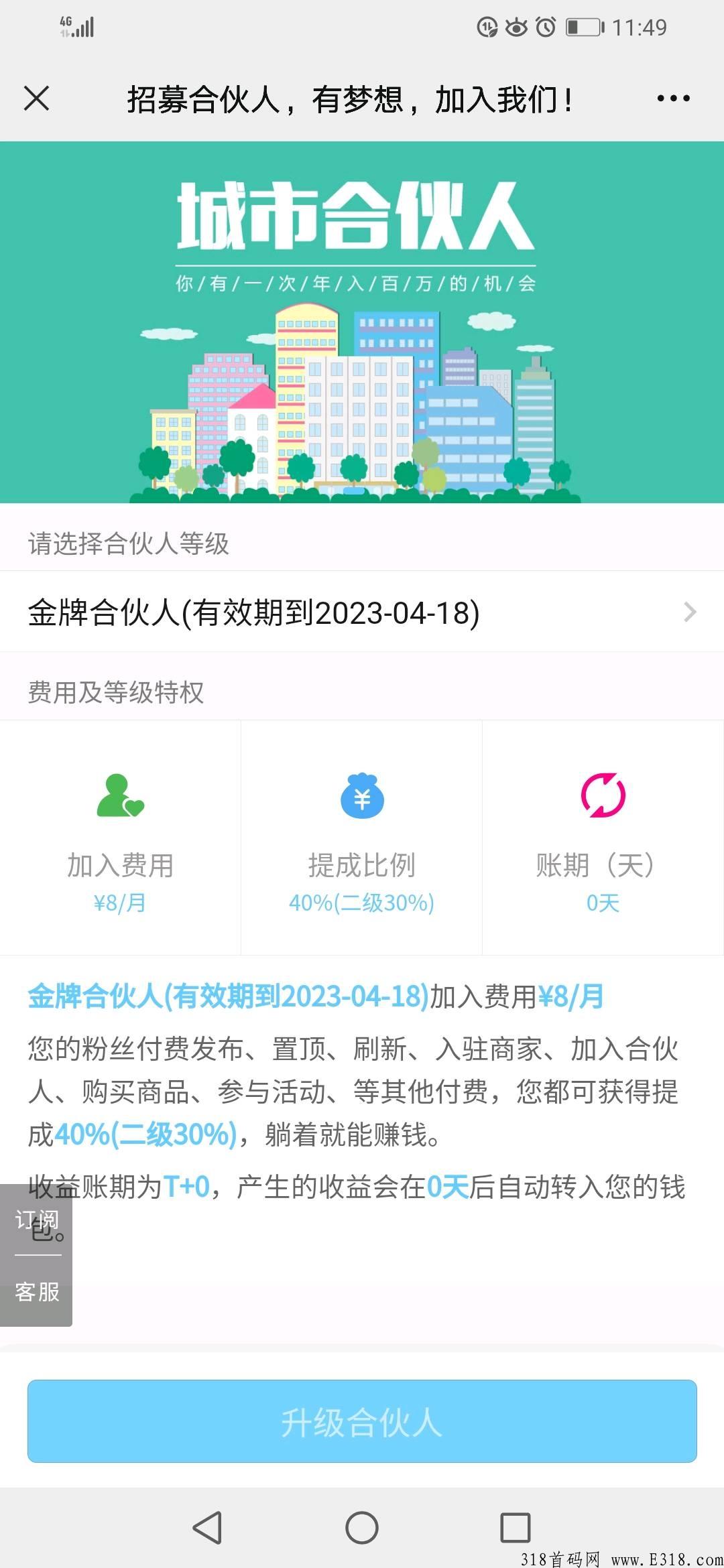Expand the 金牌合伙人 level selector chevron
724x1568 pixels.
(x=690, y=612)
